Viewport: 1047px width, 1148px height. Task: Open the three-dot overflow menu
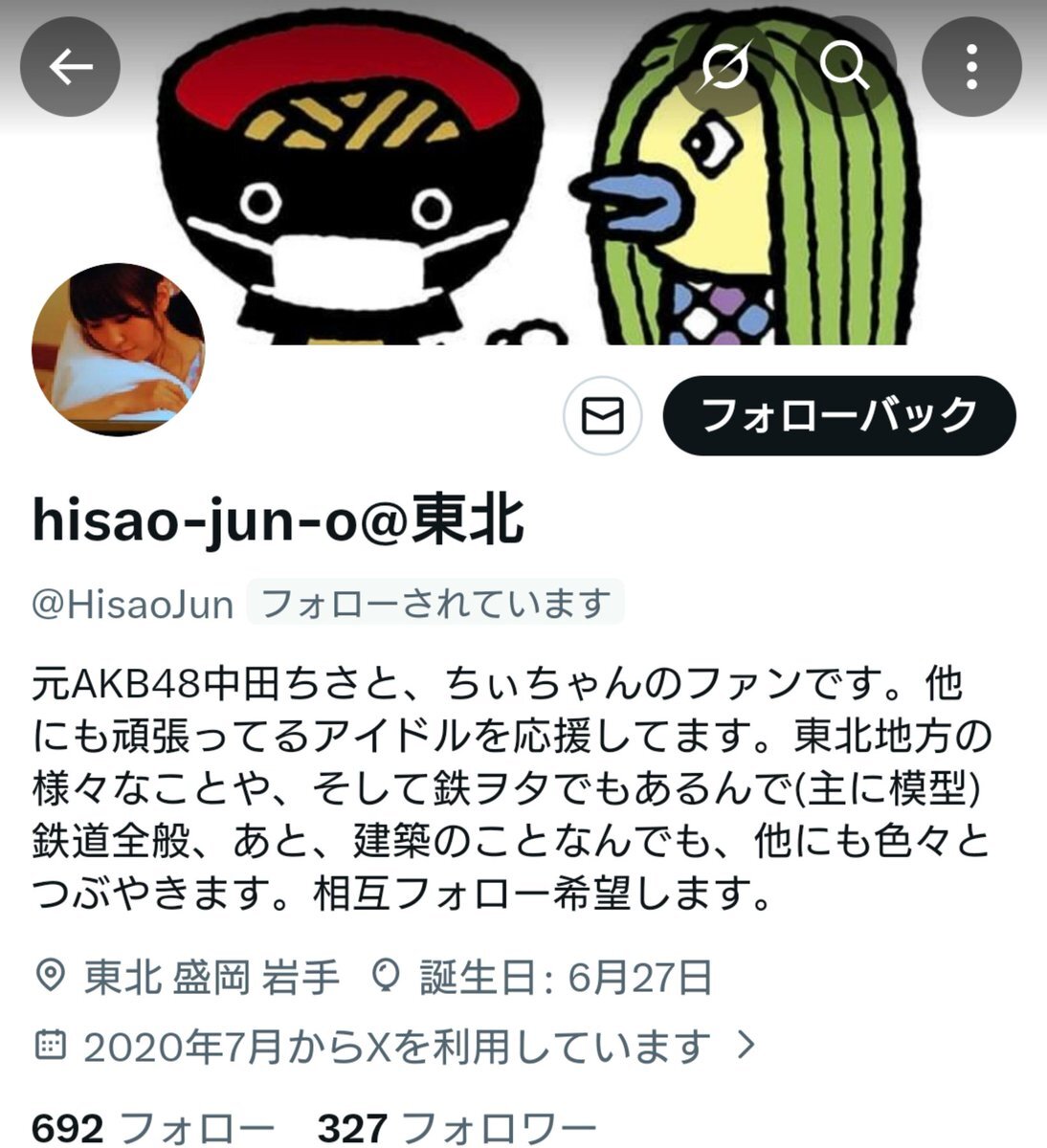coord(970,67)
